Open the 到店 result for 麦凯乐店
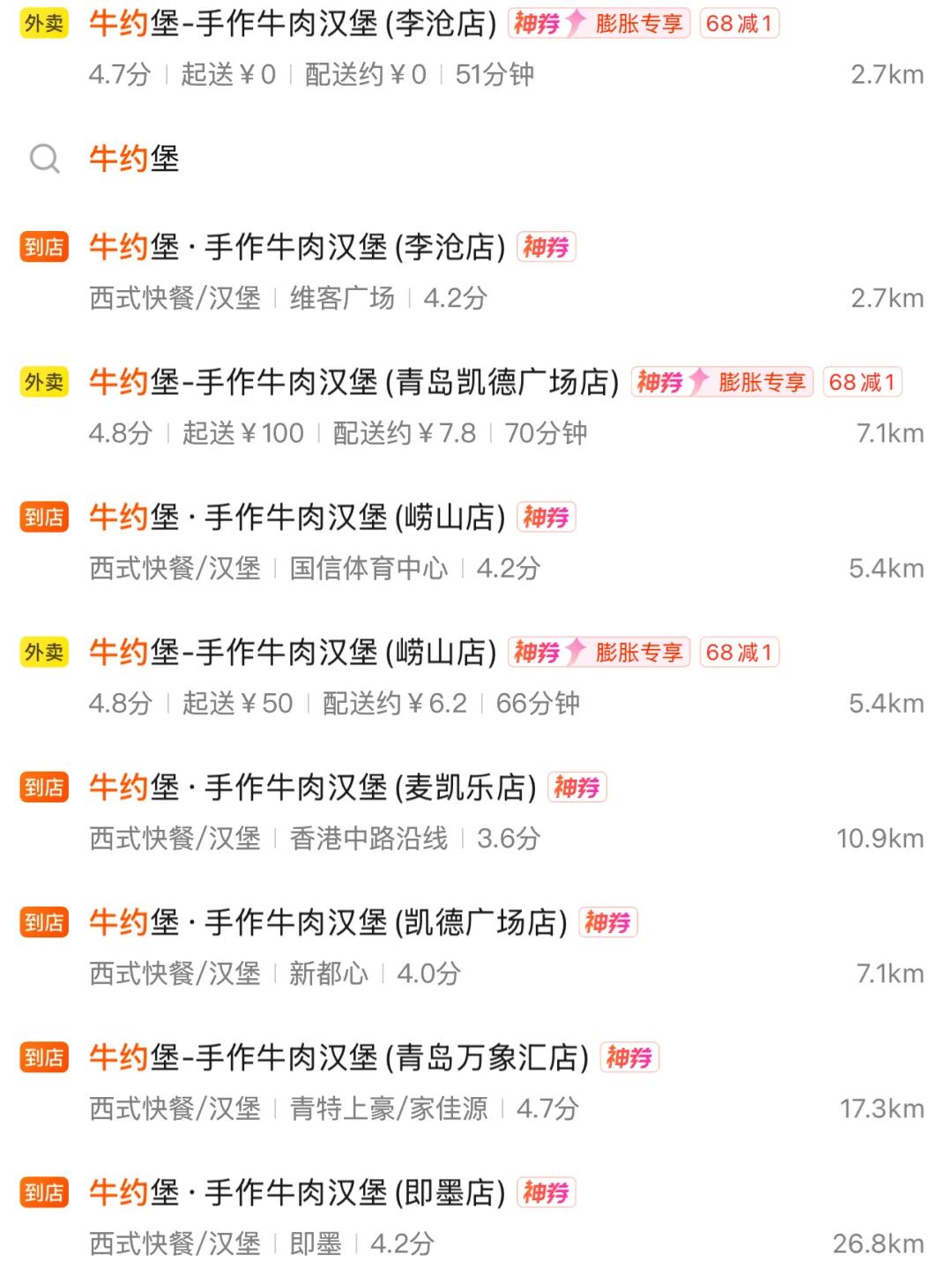 [x=312, y=788]
